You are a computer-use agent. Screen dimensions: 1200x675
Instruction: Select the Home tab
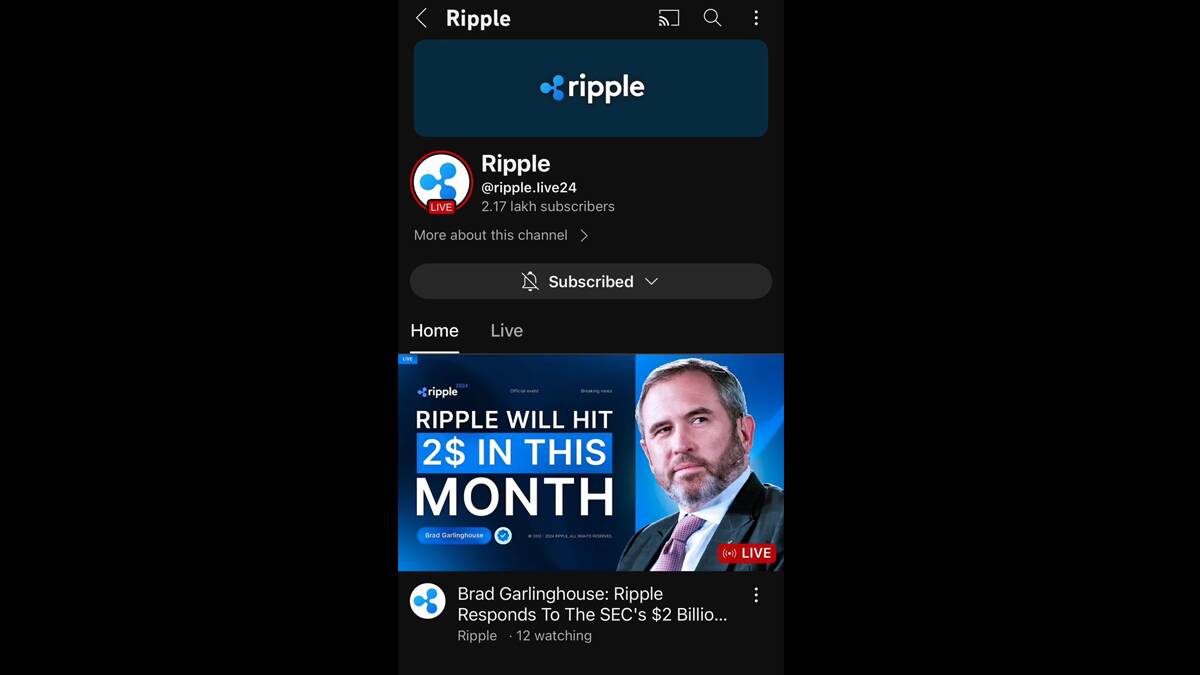pos(434,331)
